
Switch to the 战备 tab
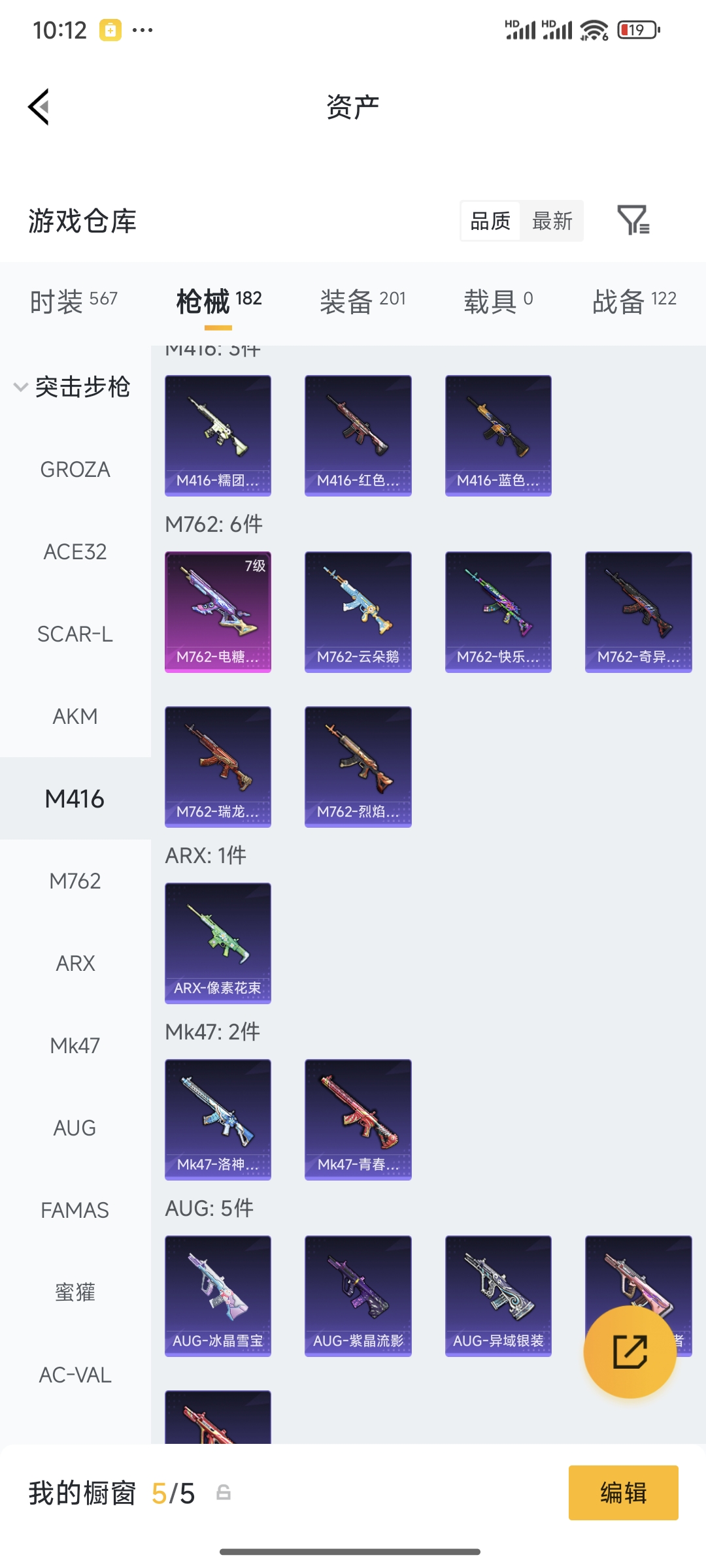click(633, 301)
